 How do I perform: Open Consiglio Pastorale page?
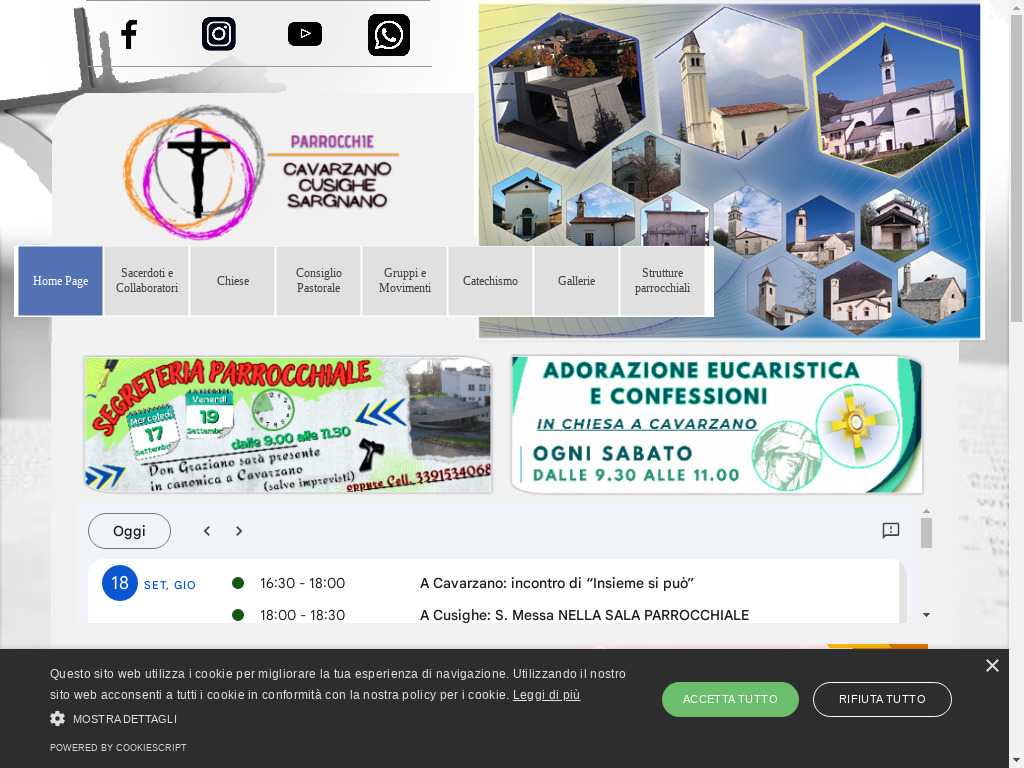coord(319,281)
